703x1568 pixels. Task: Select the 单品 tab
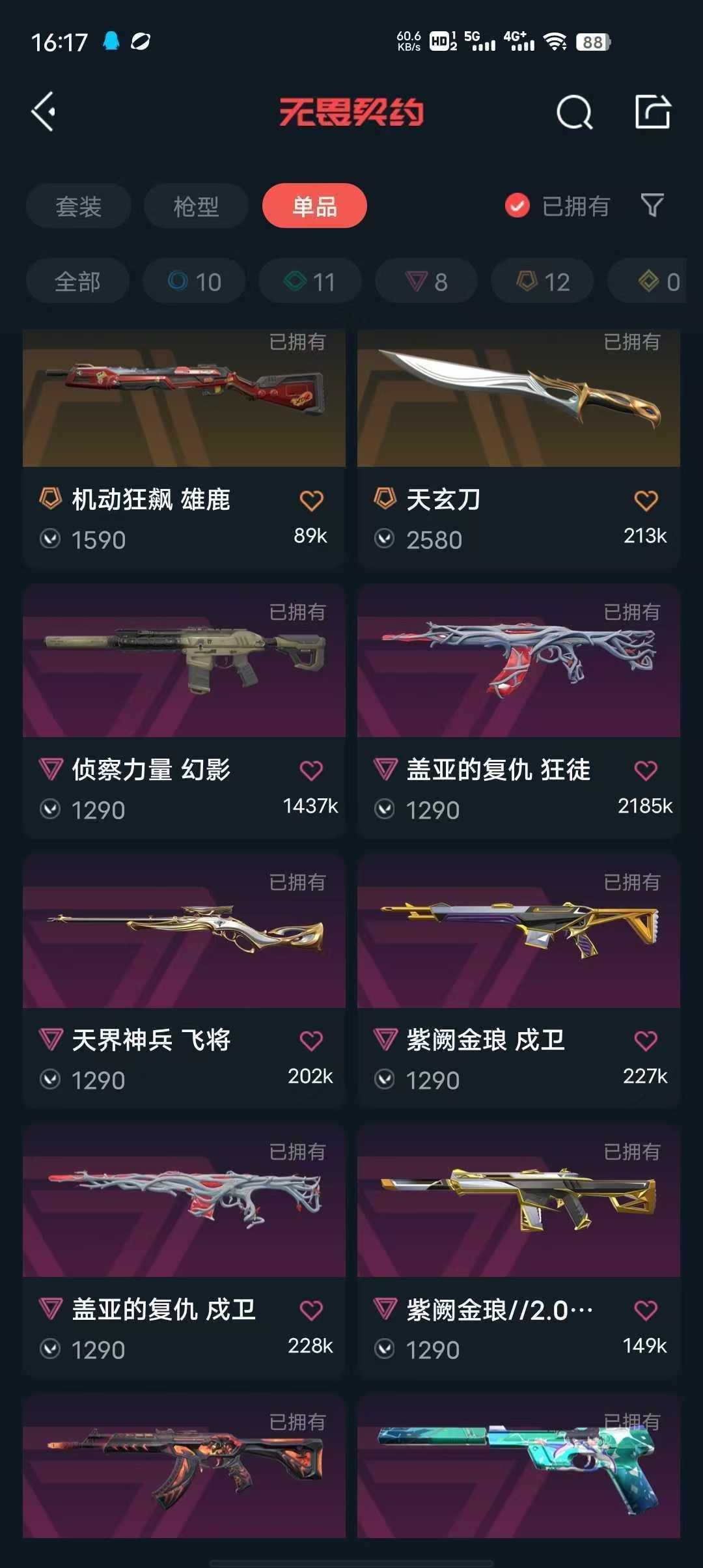pyautogui.click(x=314, y=206)
